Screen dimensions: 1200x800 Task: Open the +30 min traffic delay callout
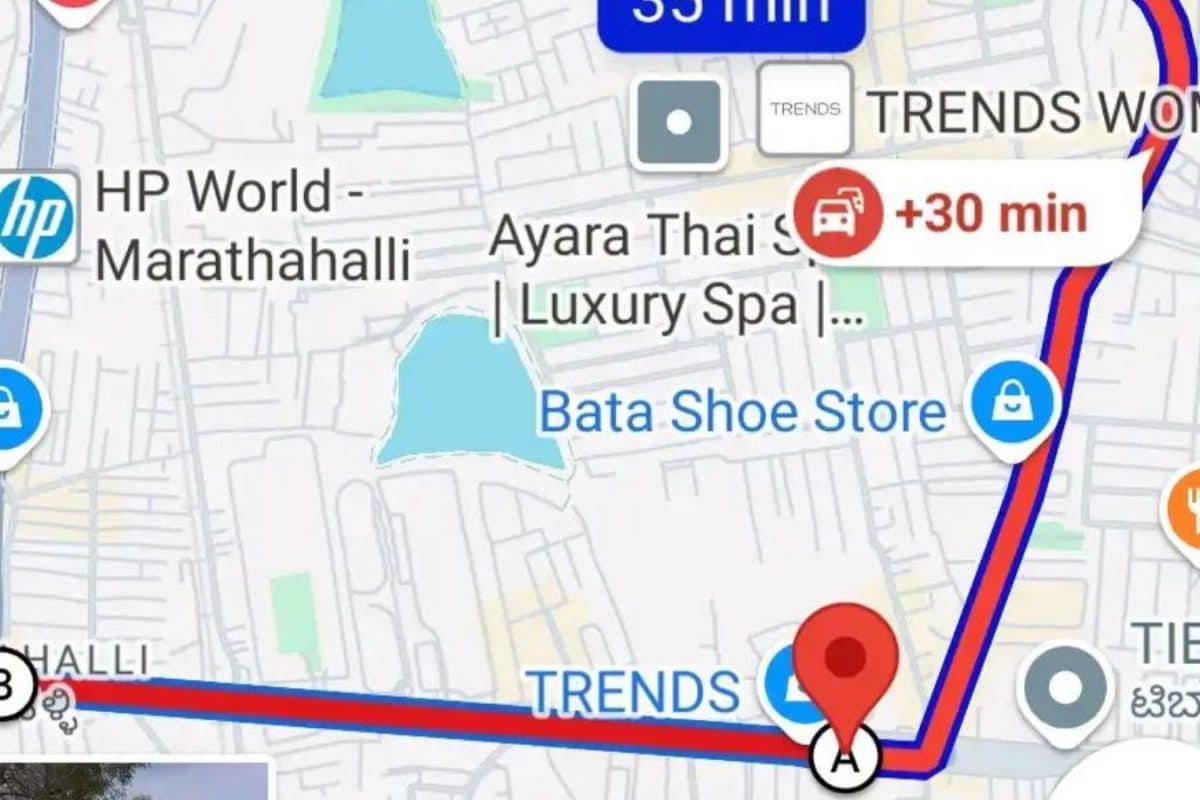tap(968, 214)
